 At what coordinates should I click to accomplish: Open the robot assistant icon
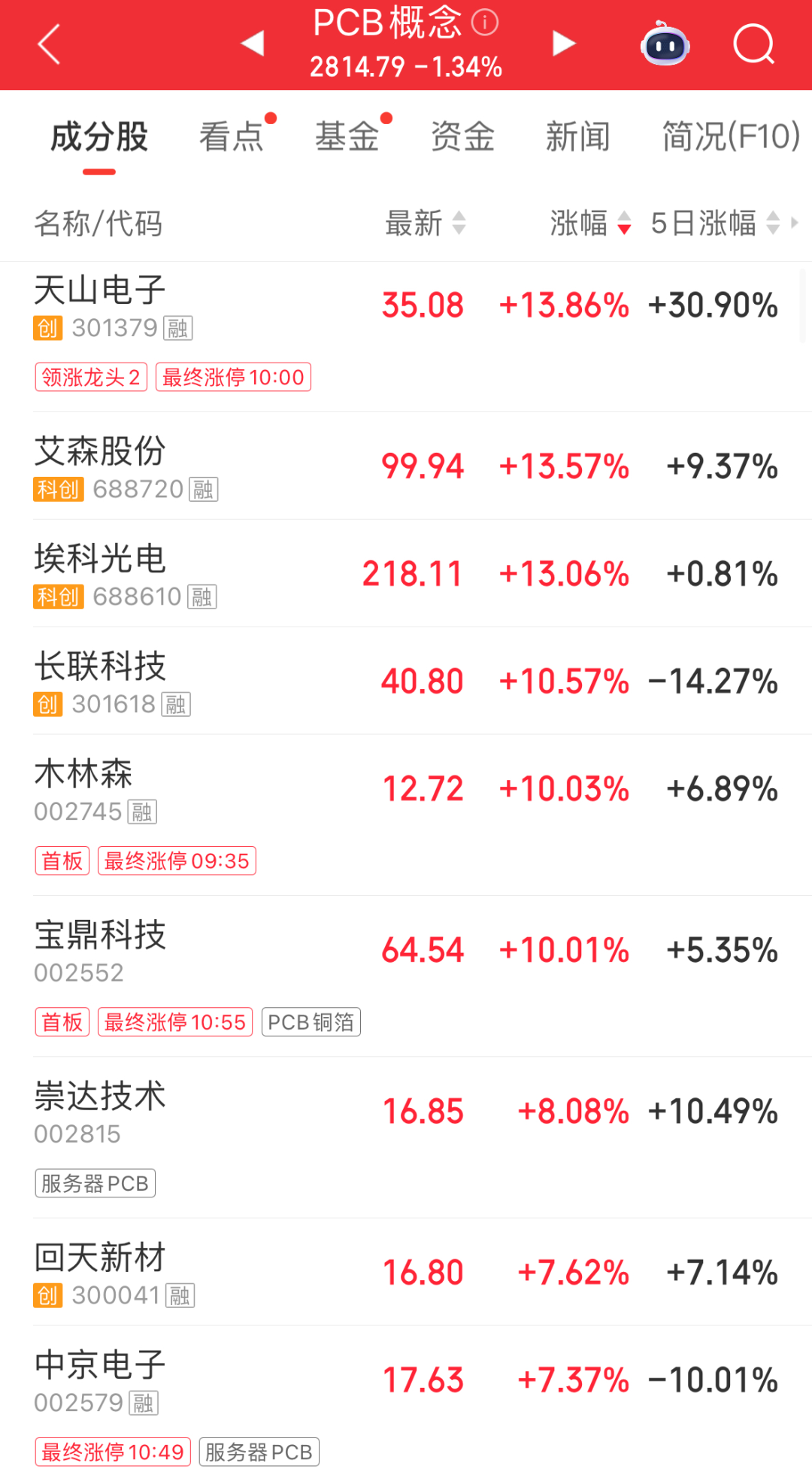point(665,44)
